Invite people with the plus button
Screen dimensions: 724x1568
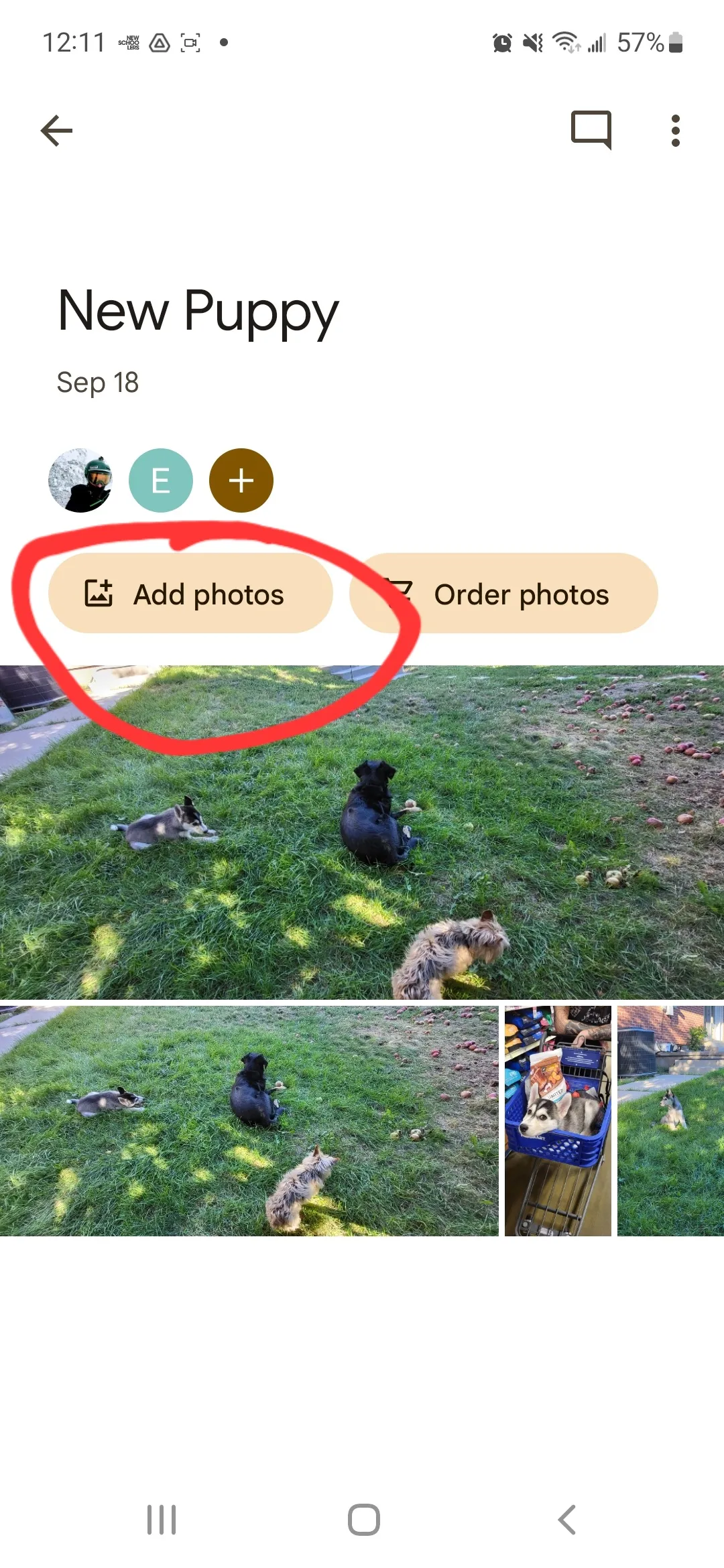(241, 480)
